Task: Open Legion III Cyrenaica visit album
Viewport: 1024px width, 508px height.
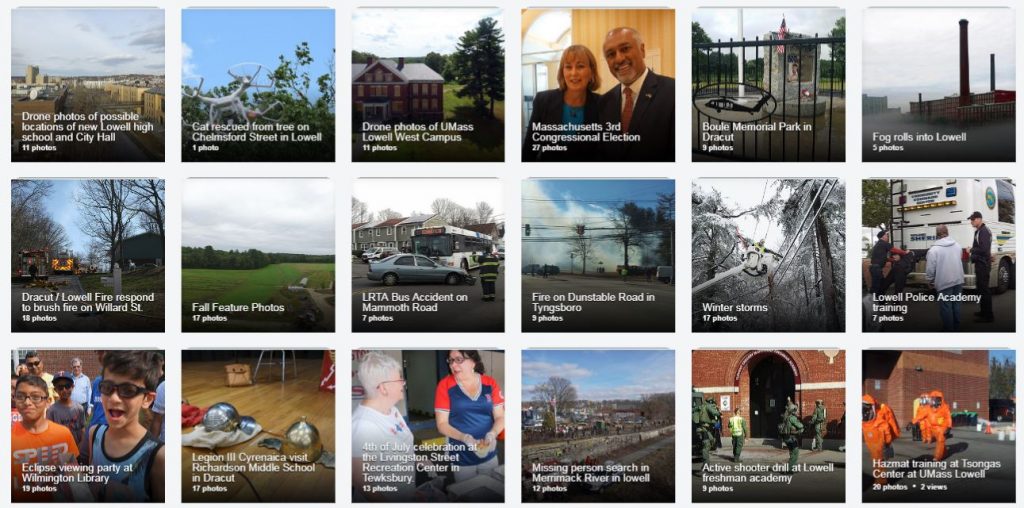Action: [x=258, y=425]
